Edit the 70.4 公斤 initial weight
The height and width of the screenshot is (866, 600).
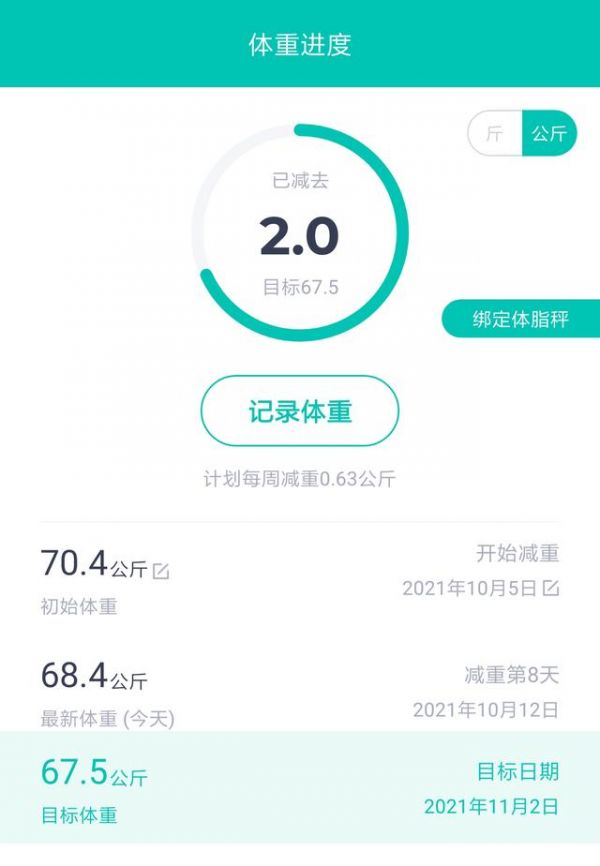[x=160, y=570]
